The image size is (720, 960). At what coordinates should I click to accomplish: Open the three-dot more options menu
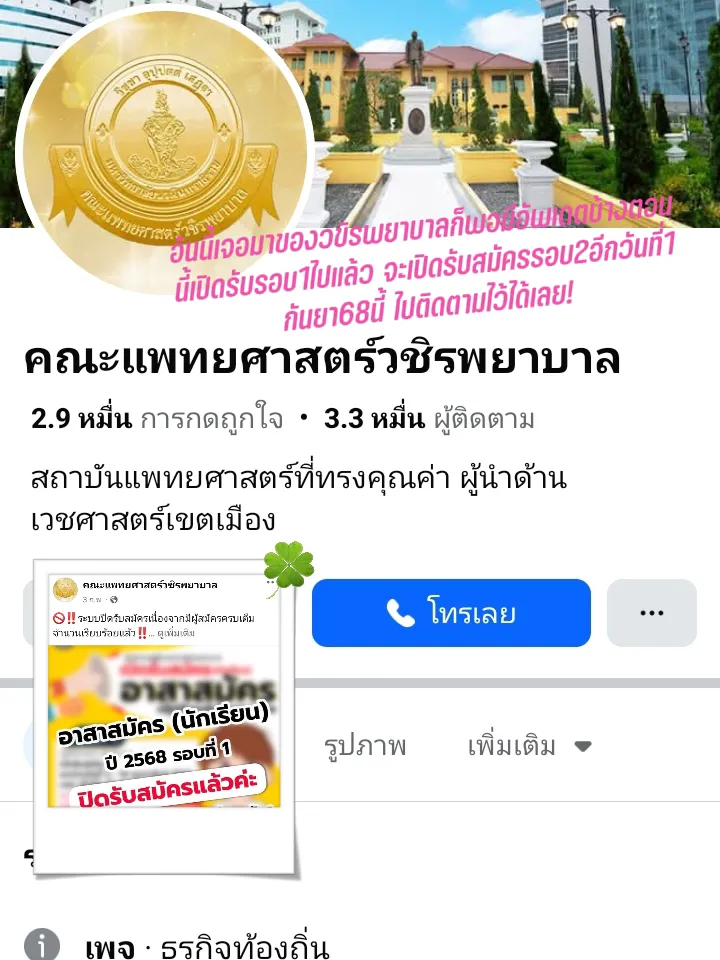pos(651,614)
